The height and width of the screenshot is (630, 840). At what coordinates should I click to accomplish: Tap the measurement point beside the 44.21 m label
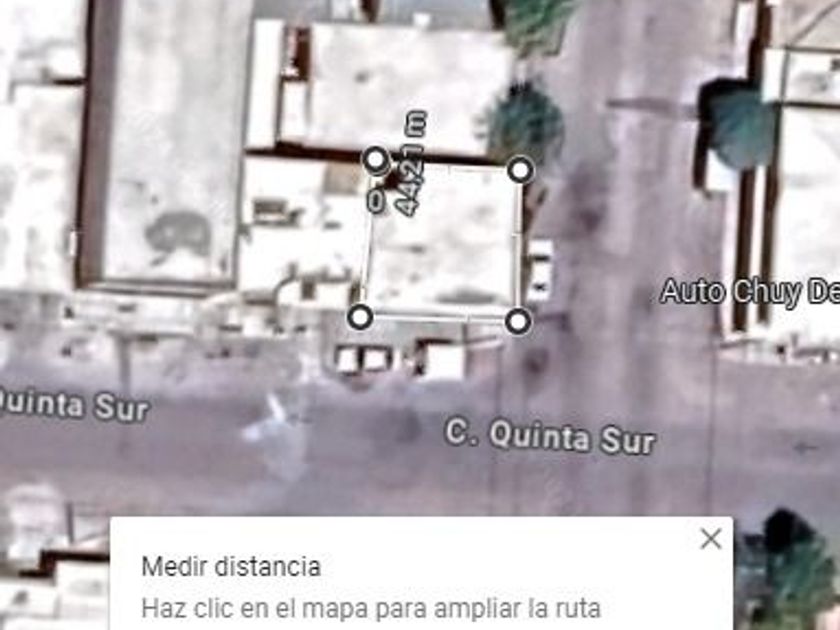[375, 159]
